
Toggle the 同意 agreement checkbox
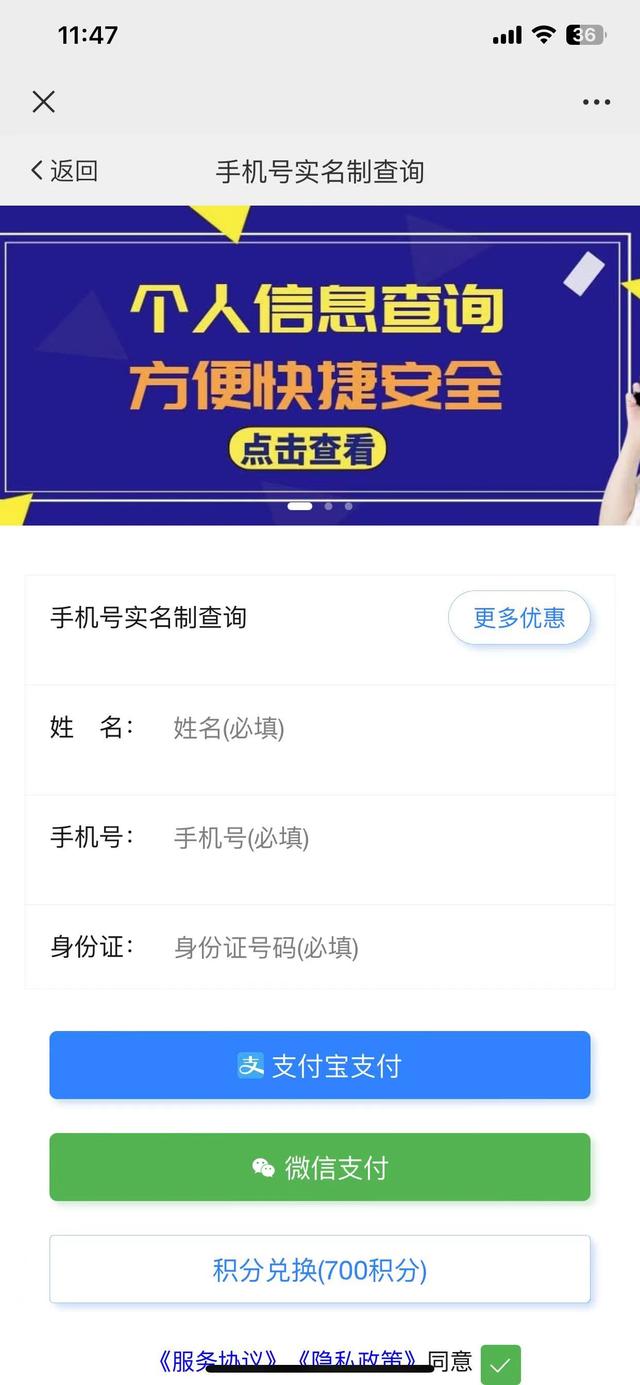tap(501, 1364)
